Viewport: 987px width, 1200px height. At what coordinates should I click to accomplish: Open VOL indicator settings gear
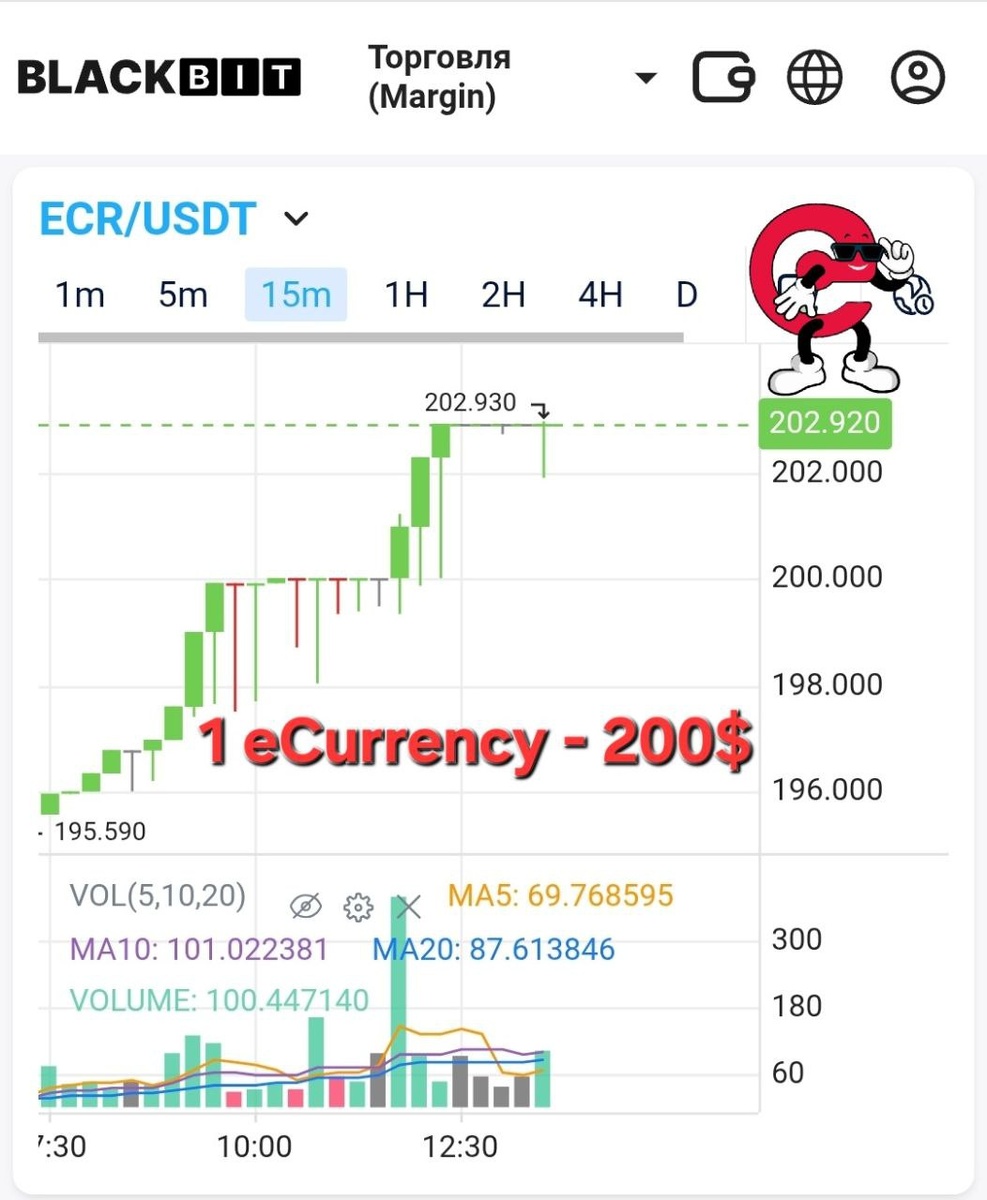(357, 907)
